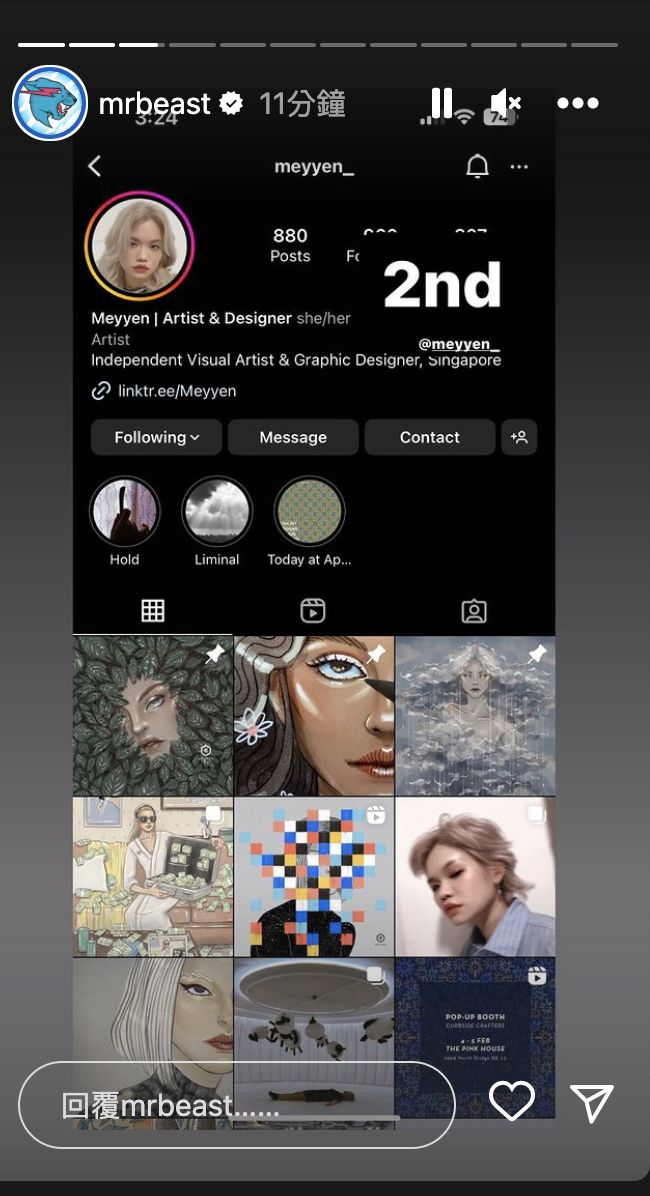The height and width of the screenshot is (1196, 650).
Task: Like this story with the heart
Action: (x=512, y=1102)
